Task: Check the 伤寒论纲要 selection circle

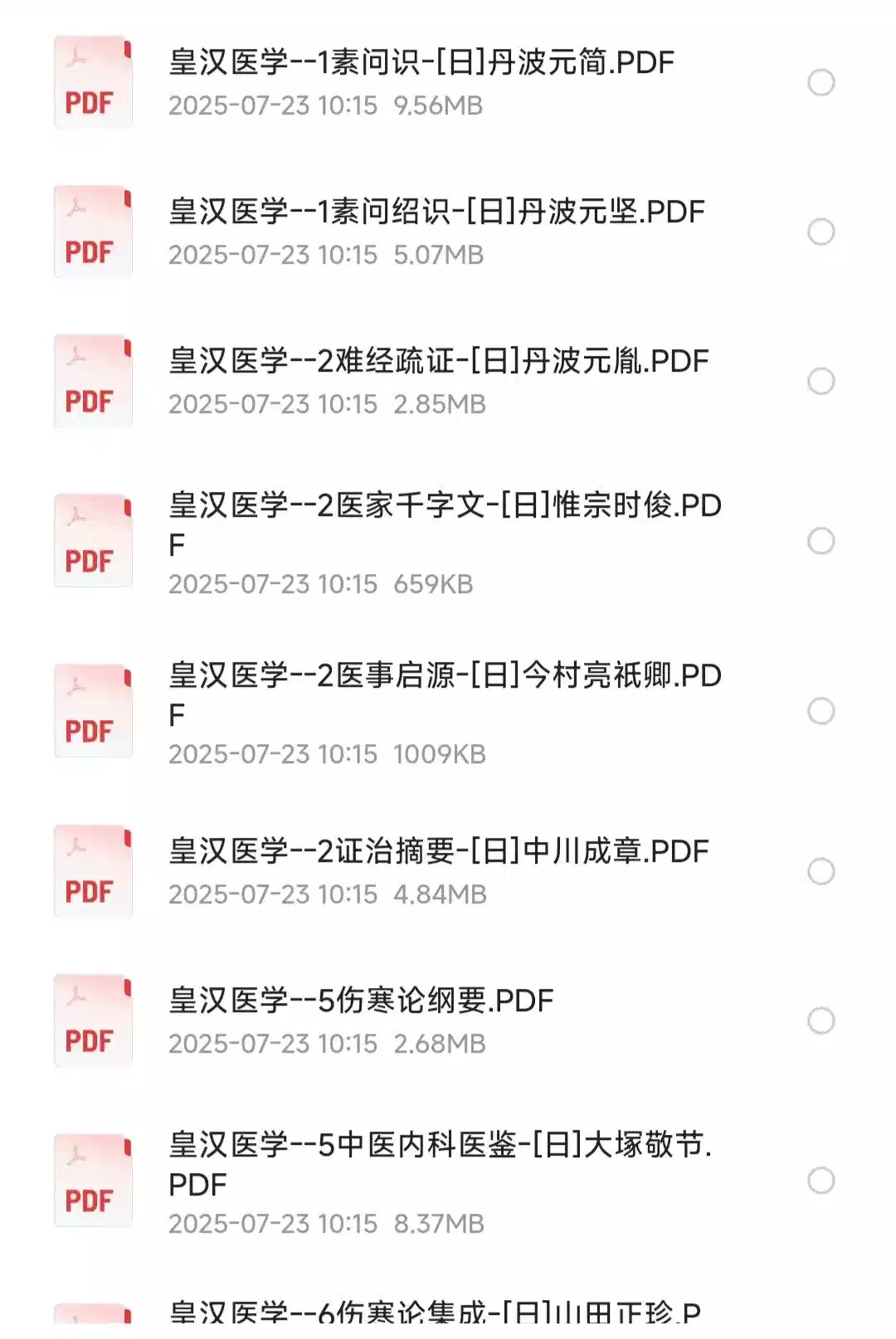Action: click(821, 1020)
